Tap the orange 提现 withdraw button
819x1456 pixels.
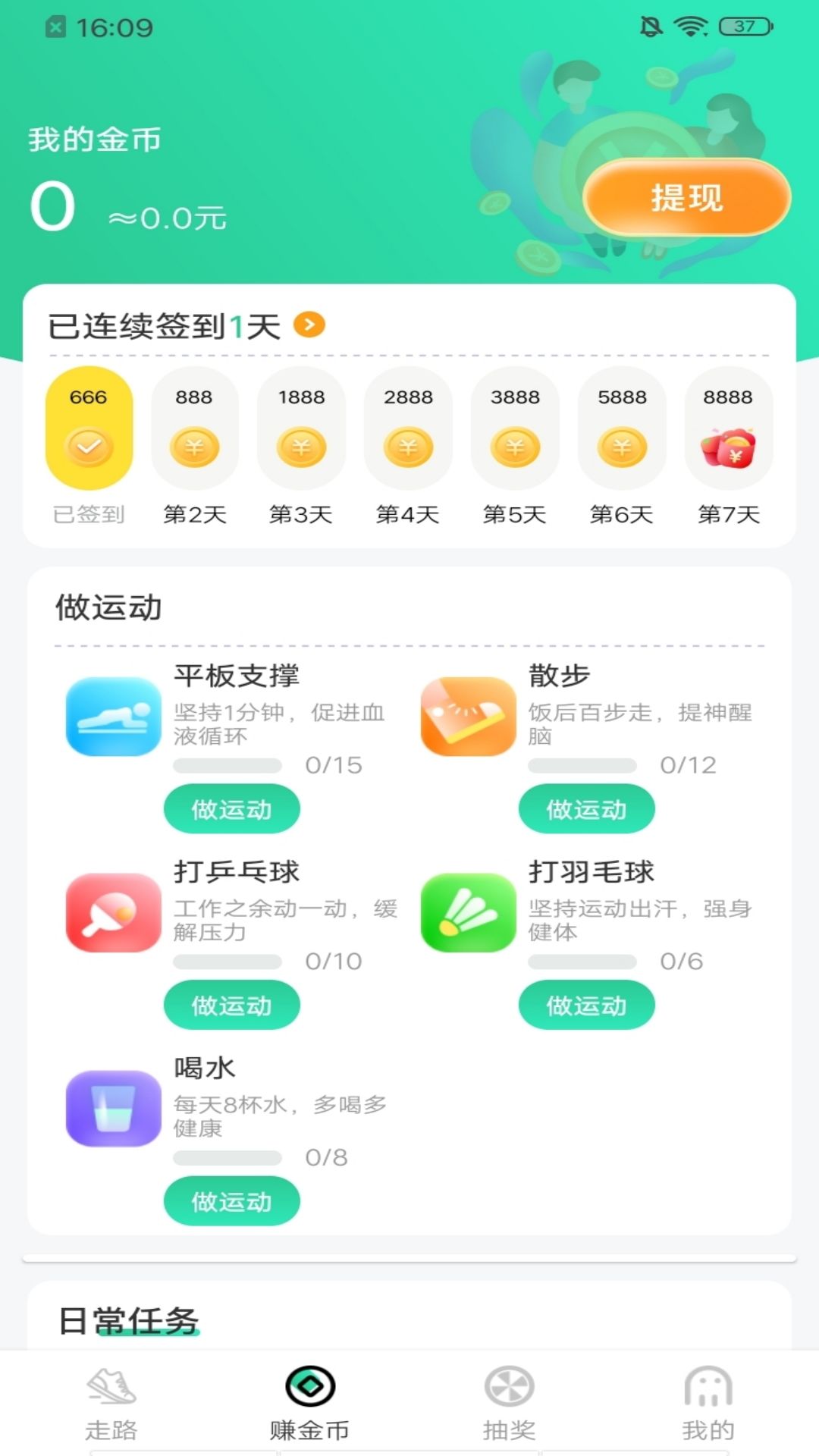tap(686, 198)
